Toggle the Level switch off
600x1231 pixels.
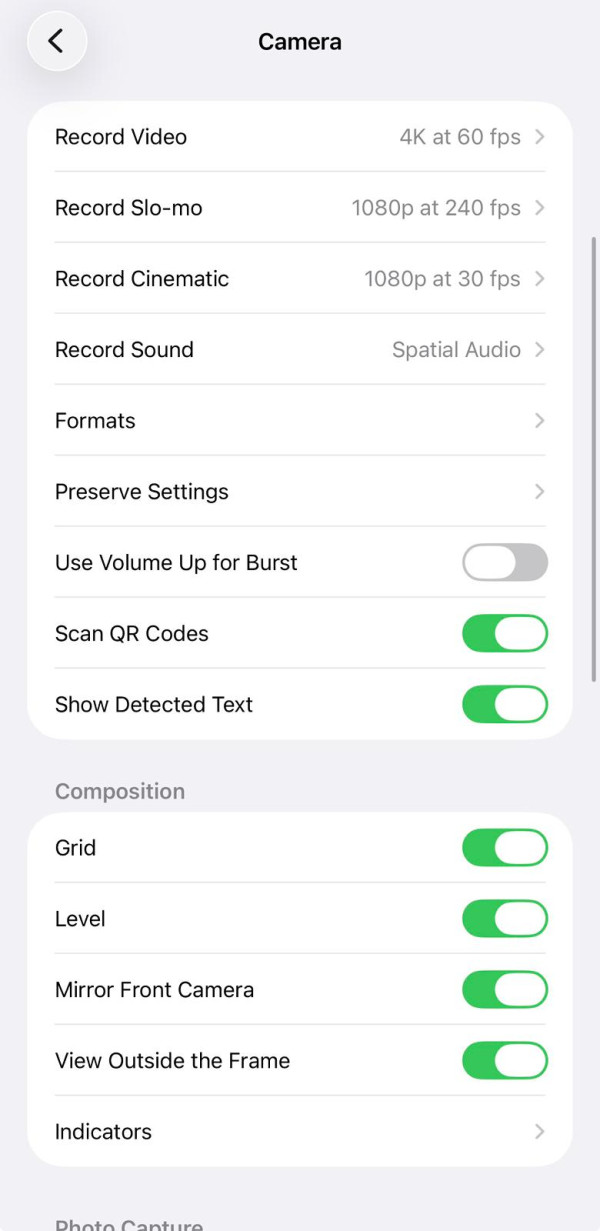point(504,919)
